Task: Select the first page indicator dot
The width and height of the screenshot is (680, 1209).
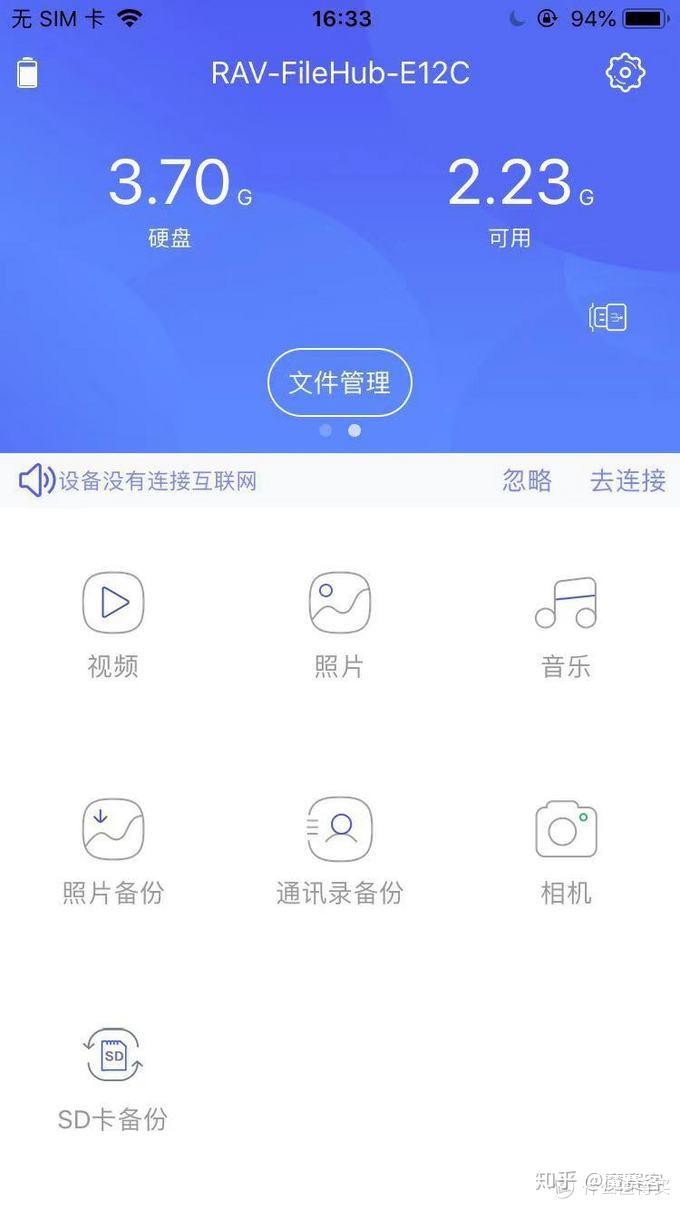Action: click(325, 431)
